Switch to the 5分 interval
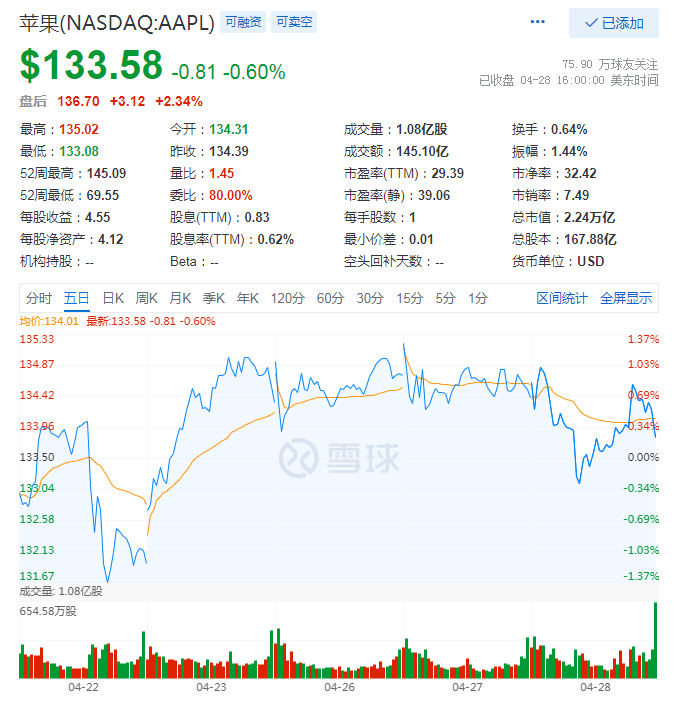This screenshot has height=713, width=678. tap(445, 298)
